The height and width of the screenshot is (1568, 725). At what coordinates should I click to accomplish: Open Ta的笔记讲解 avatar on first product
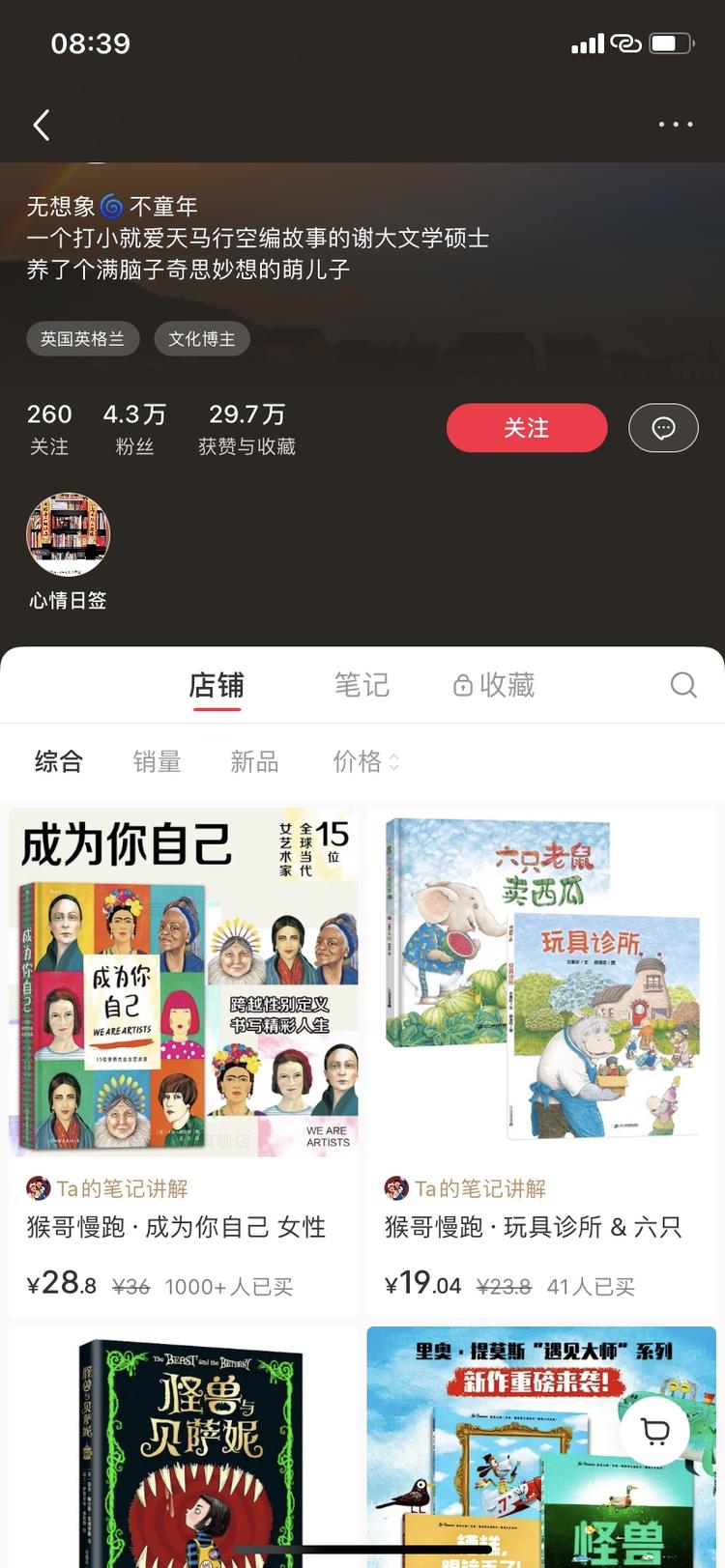(38, 1187)
